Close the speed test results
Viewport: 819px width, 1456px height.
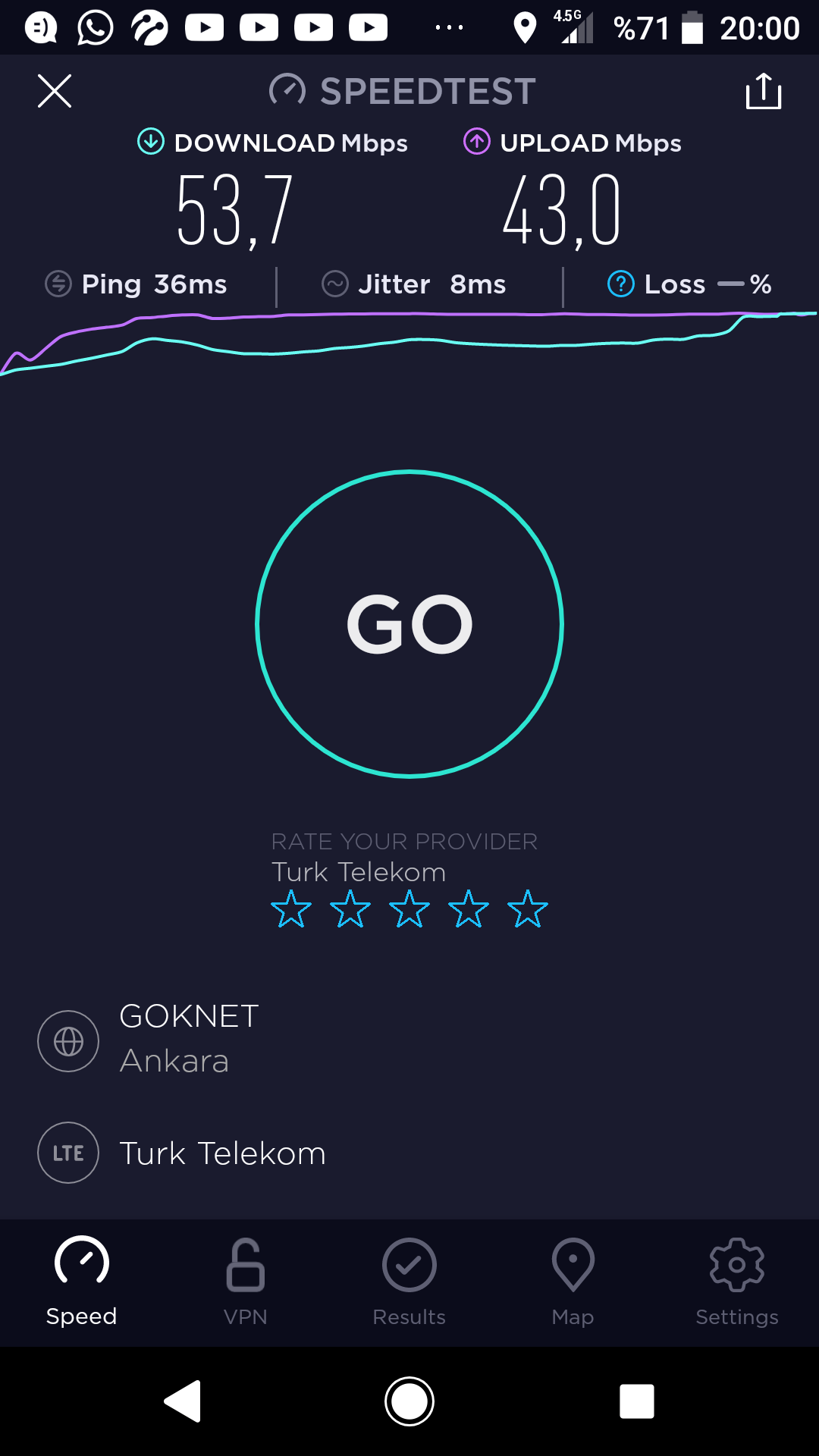coord(55,91)
